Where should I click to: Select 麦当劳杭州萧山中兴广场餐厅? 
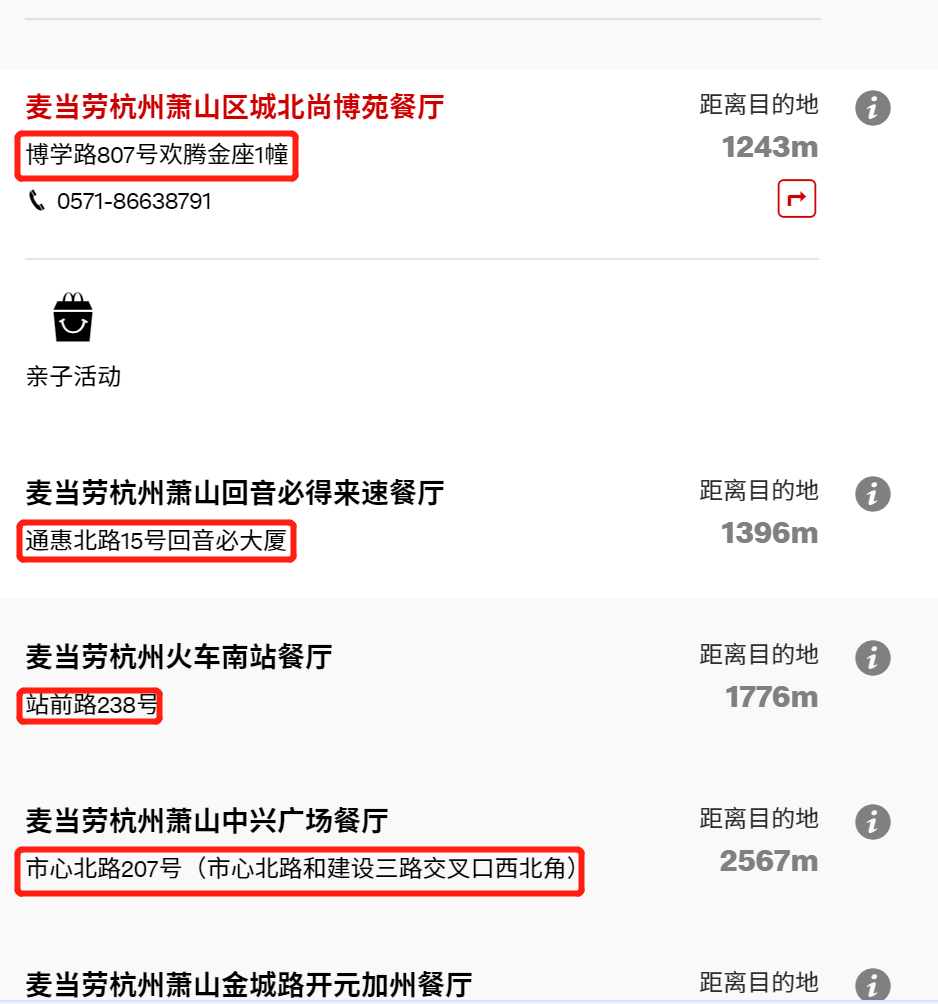207,821
